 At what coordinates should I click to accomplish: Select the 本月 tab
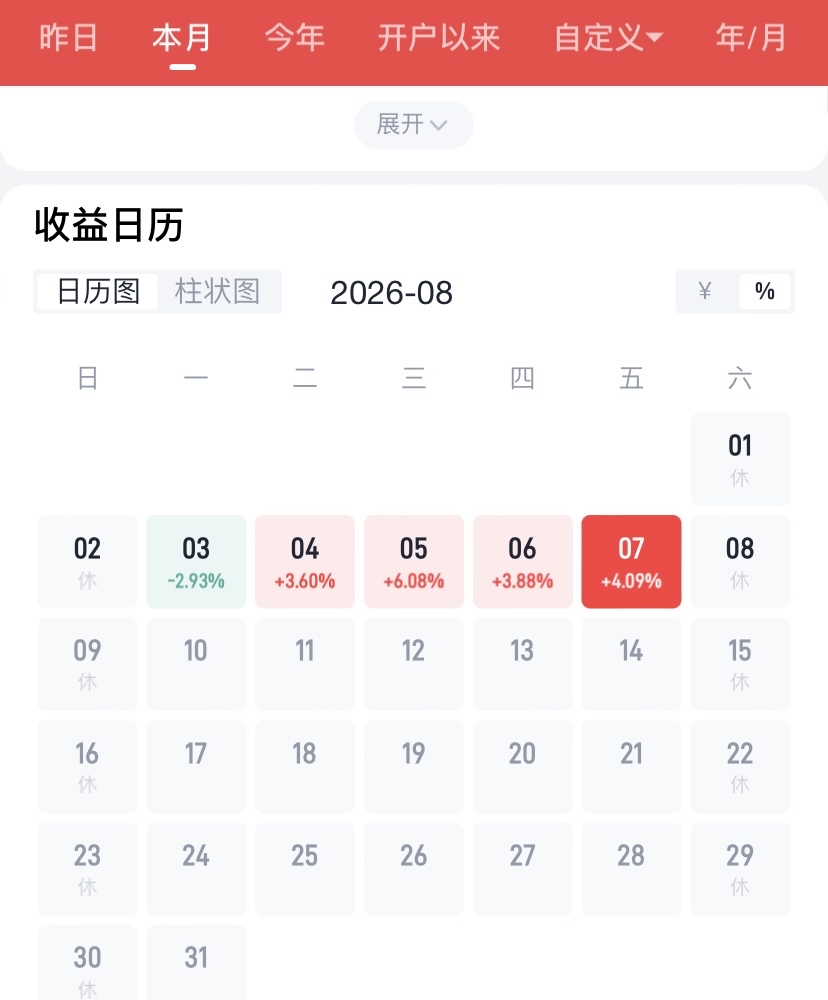[182, 38]
